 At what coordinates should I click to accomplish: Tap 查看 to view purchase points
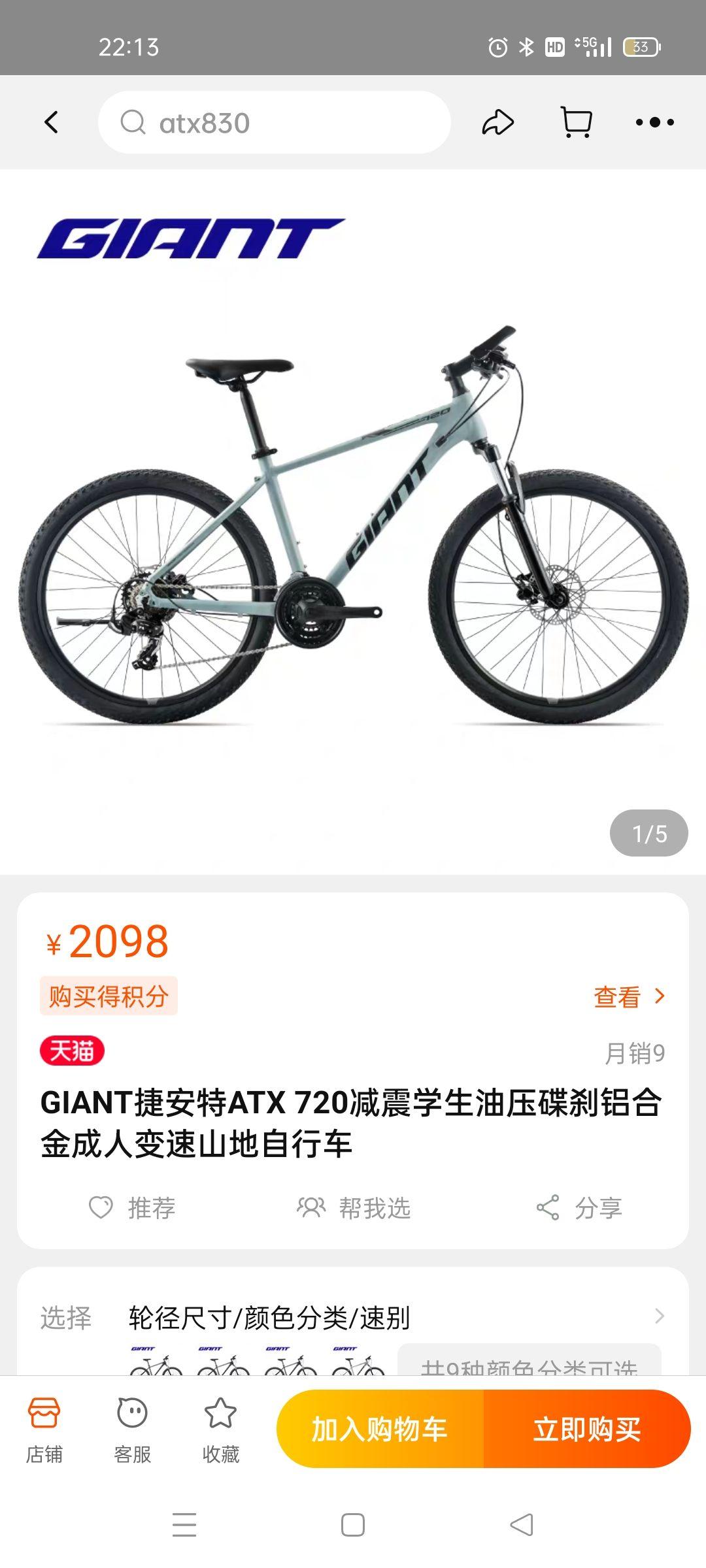[629, 997]
